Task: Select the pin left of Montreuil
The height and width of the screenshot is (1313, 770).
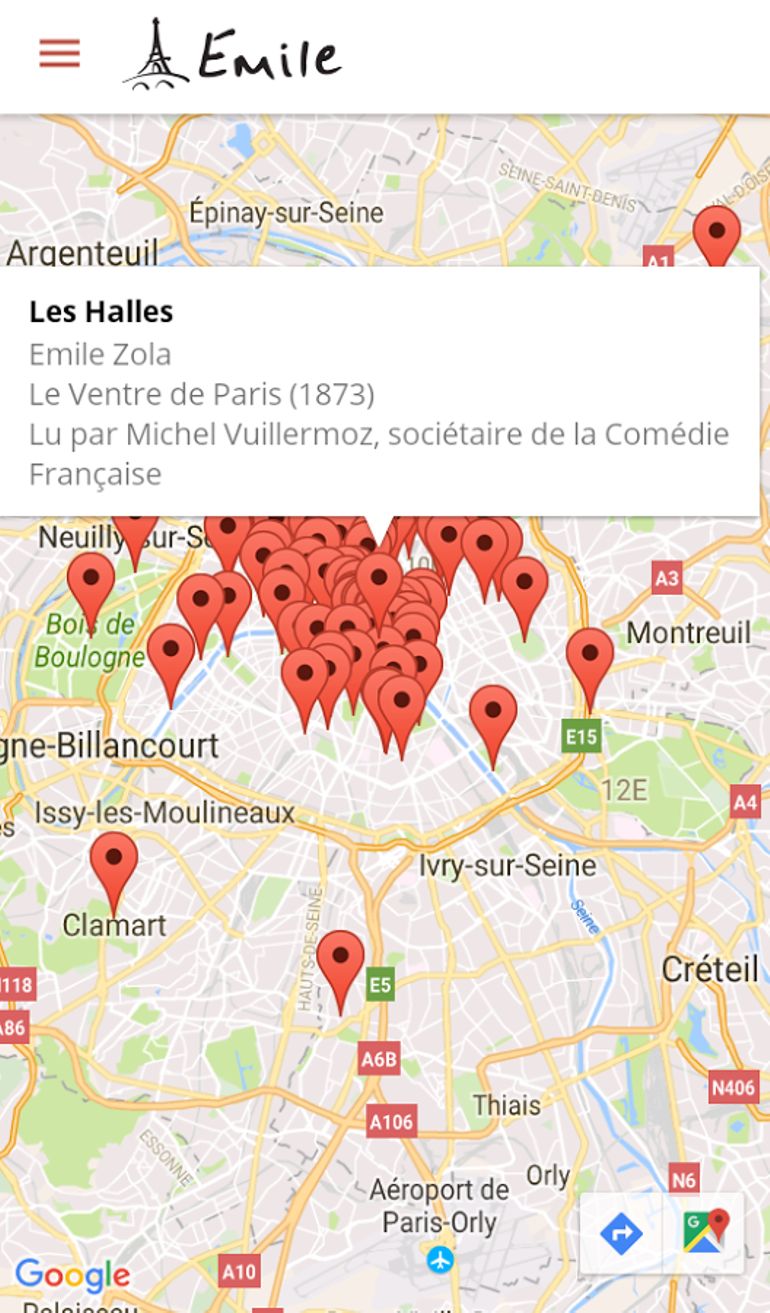Action: pyautogui.click(x=589, y=658)
